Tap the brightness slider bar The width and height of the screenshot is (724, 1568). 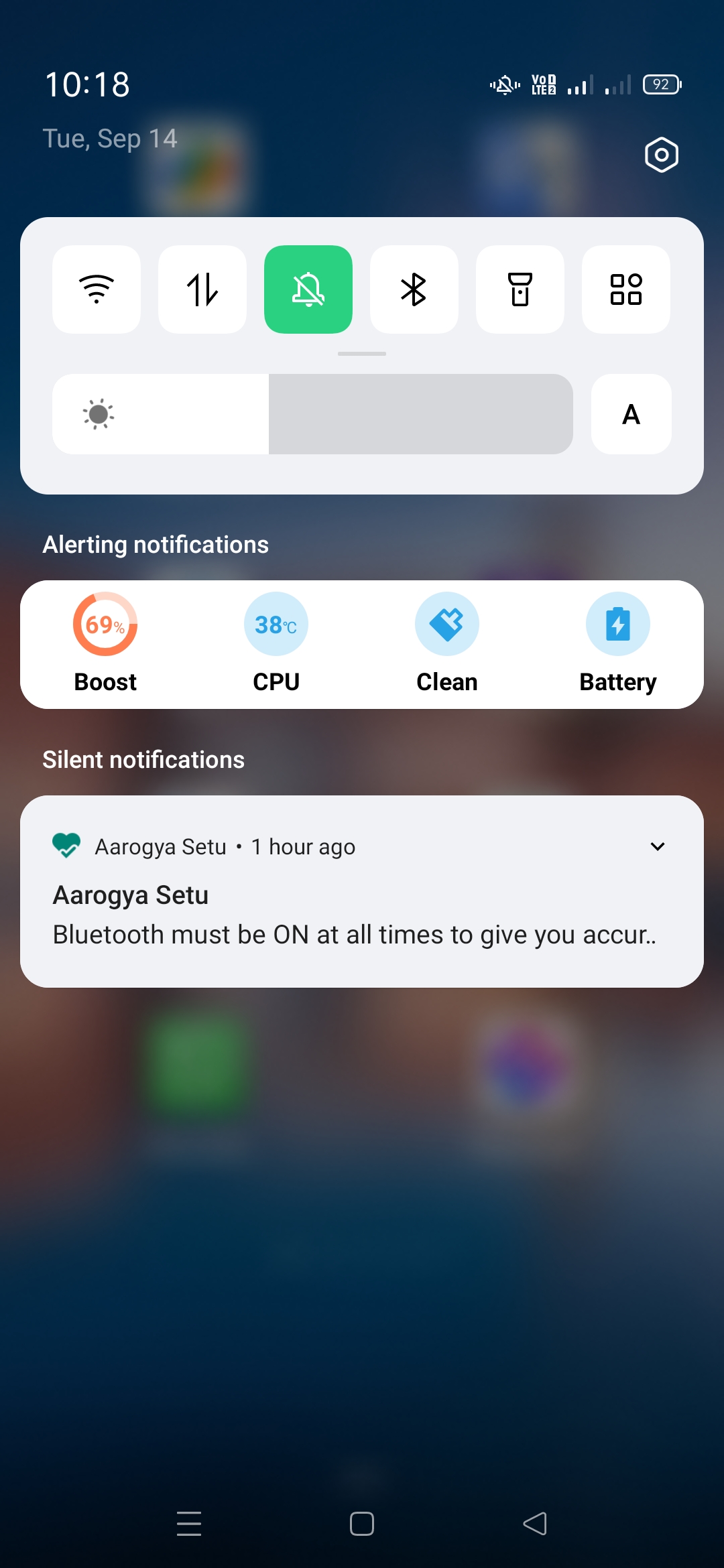pos(312,414)
